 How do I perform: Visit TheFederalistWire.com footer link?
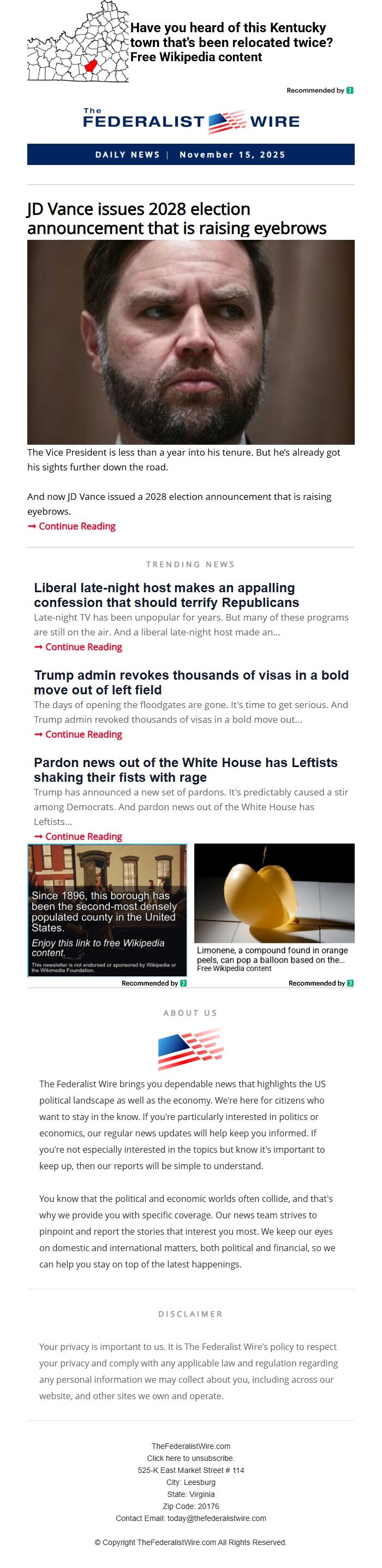[x=190, y=1446]
